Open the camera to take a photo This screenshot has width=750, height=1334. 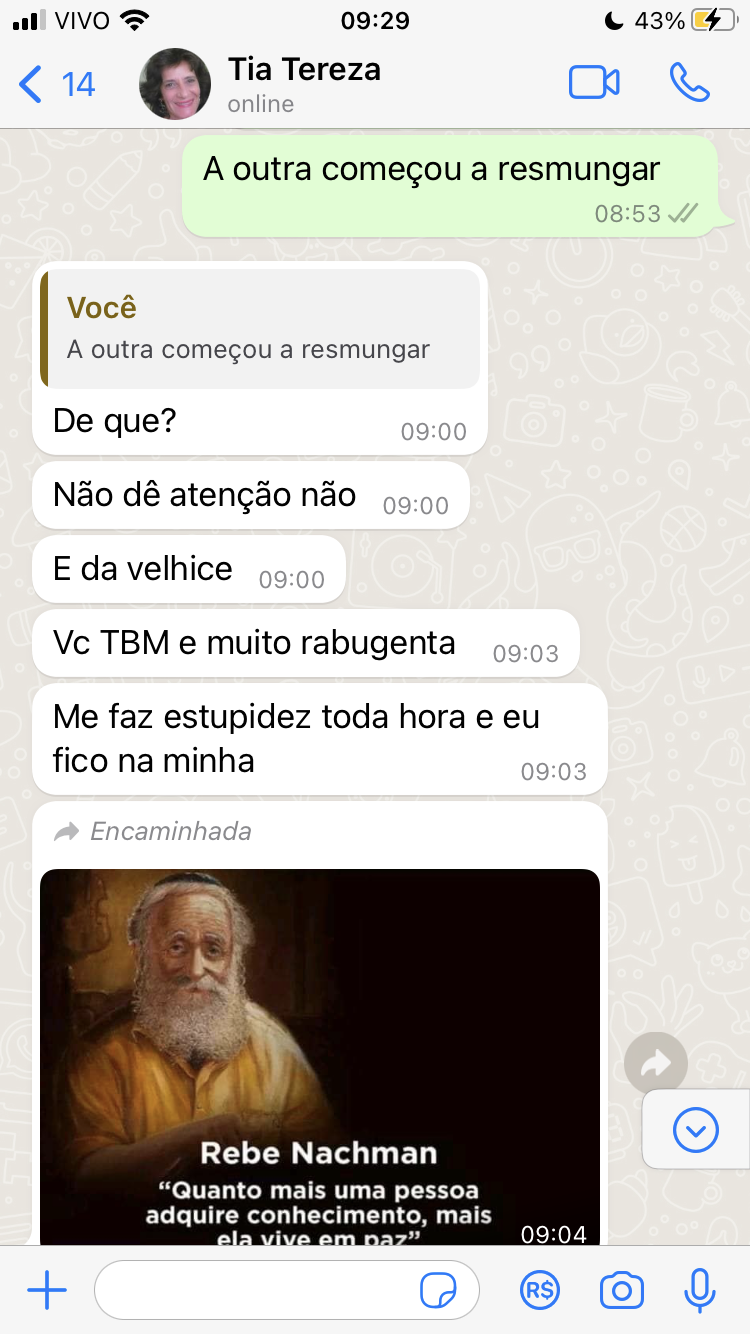[621, 1291]
